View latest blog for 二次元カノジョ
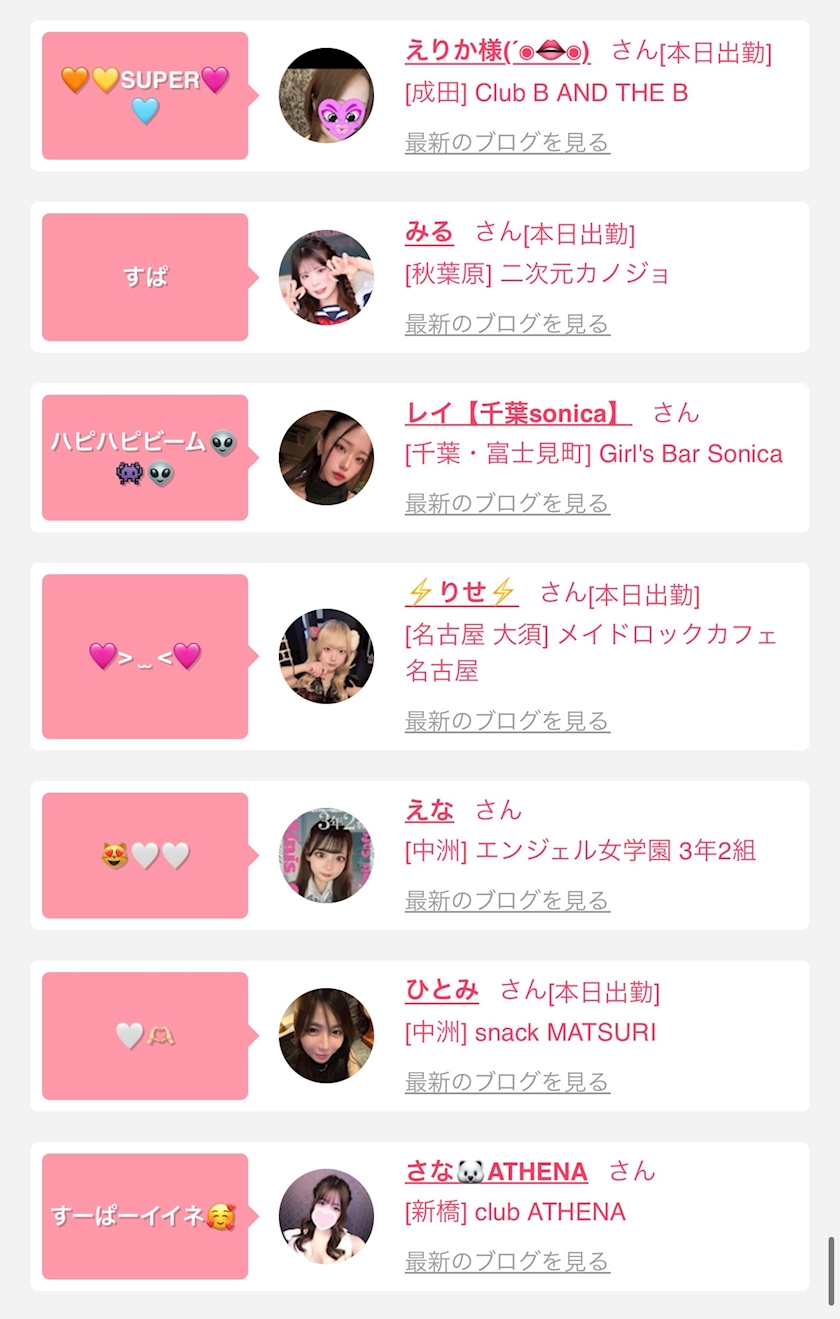Screen dimensions: 840x1319 [x=507, y=323]
